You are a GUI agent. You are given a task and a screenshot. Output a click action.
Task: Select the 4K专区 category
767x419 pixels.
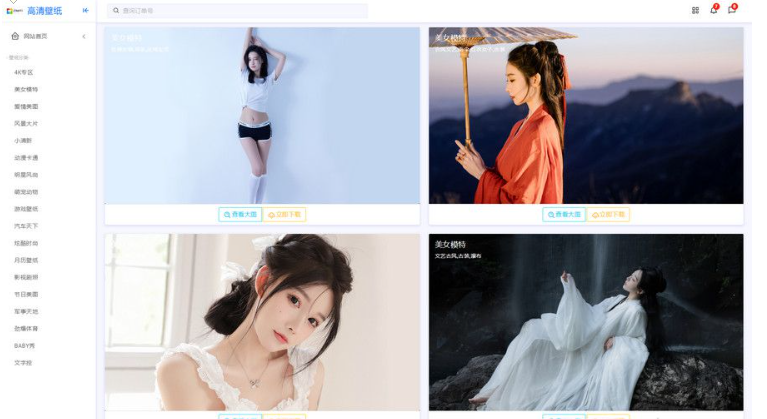click(x=24, y=73)
